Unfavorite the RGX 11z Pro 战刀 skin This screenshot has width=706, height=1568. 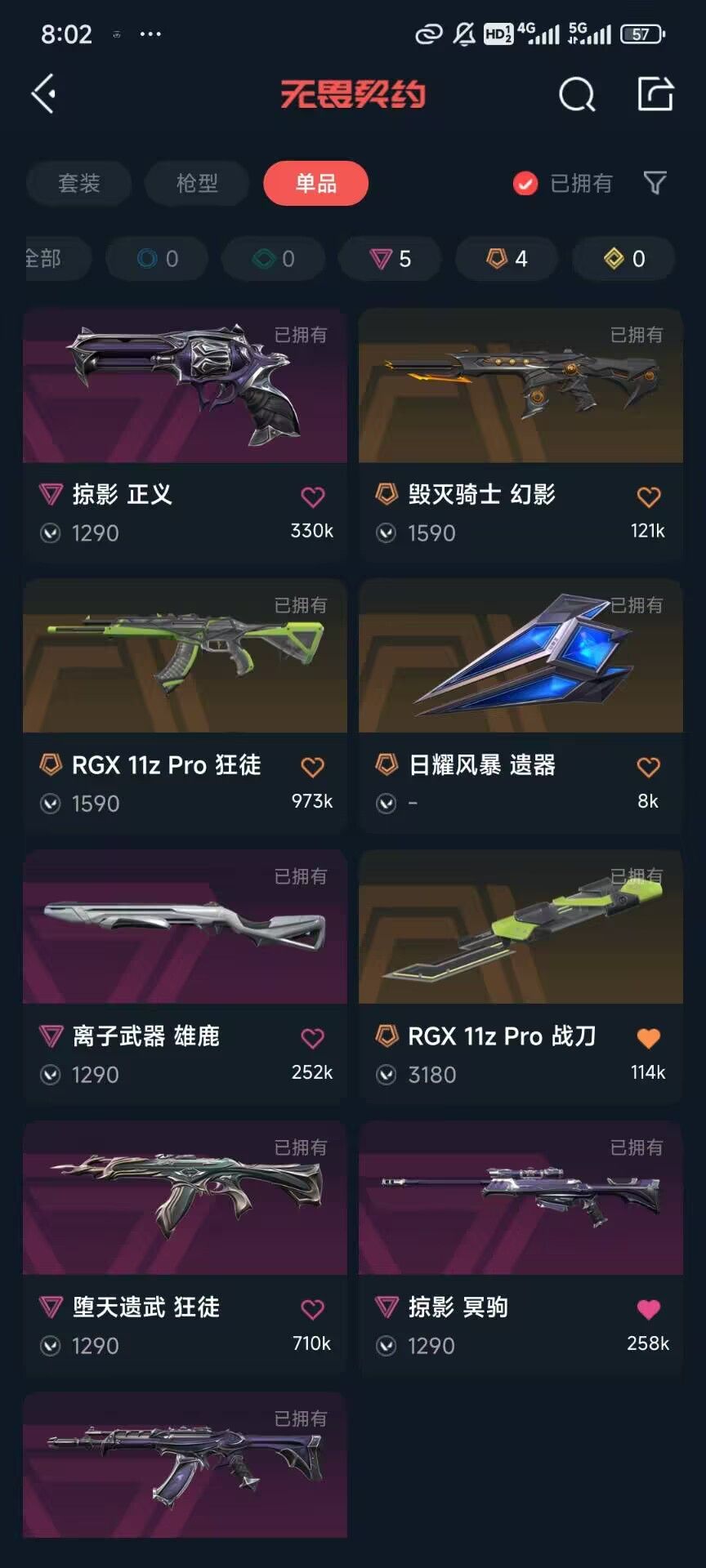point(648,1037)
